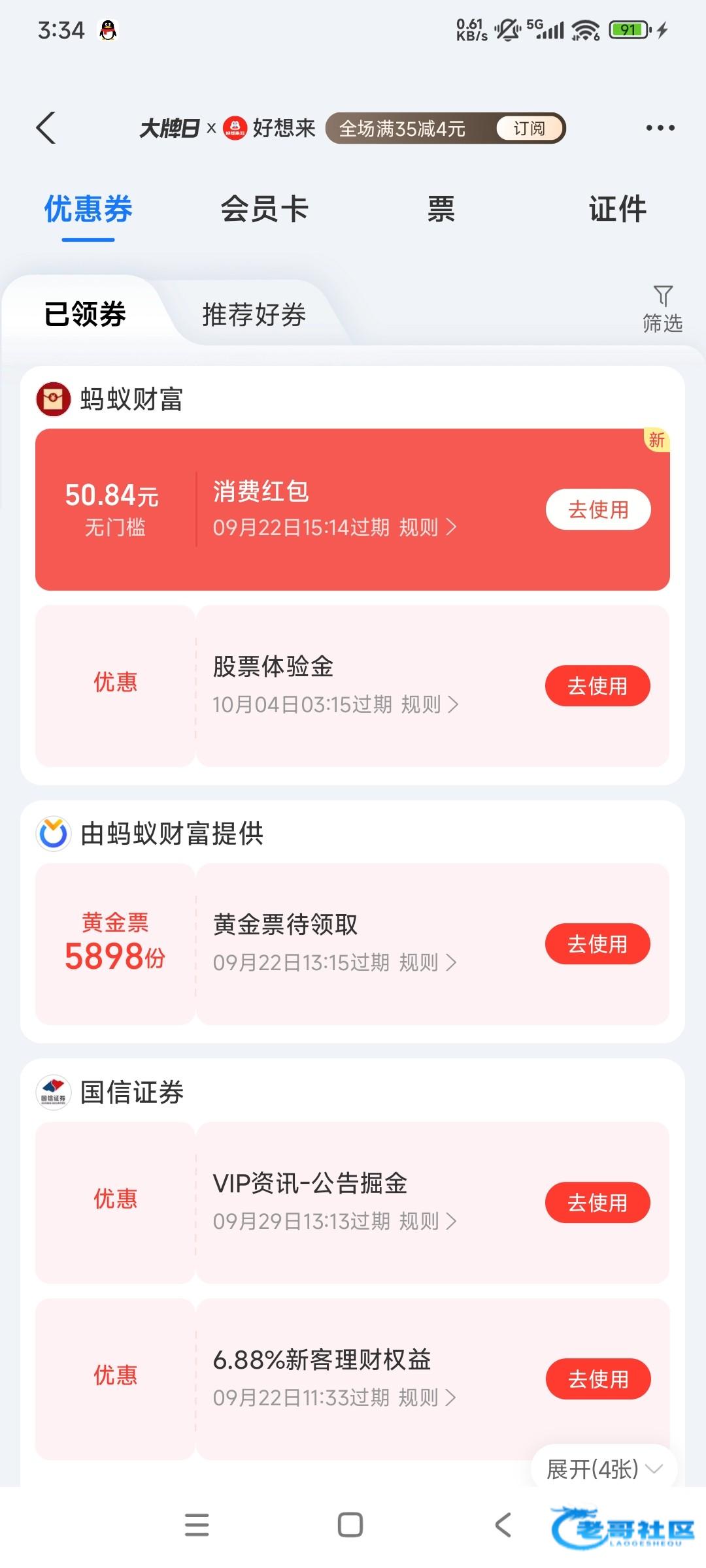The height and width of the screenshot is (1568, 706).
Task: Go back using the top-left arrow
Action: point(46,127)
